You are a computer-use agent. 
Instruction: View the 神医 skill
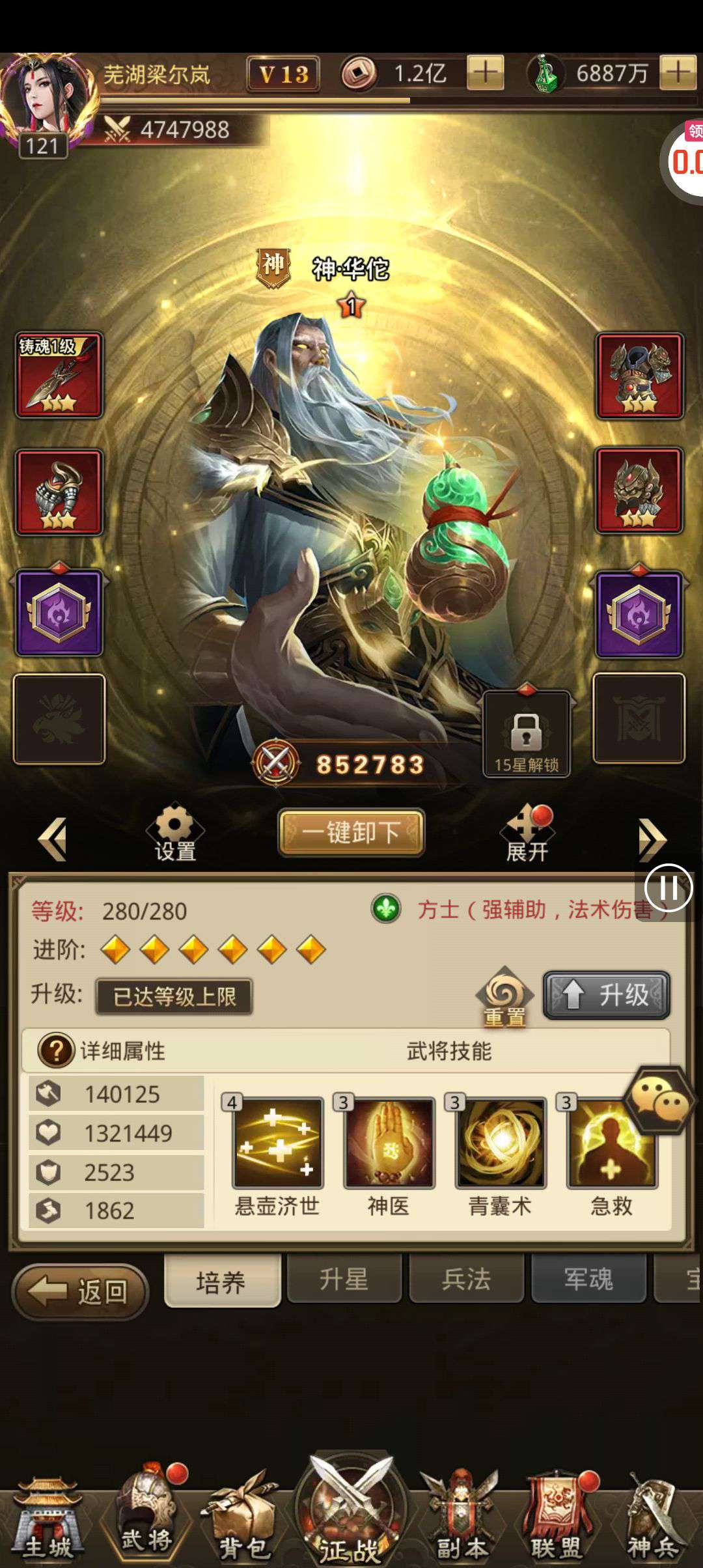[389, 1143]
